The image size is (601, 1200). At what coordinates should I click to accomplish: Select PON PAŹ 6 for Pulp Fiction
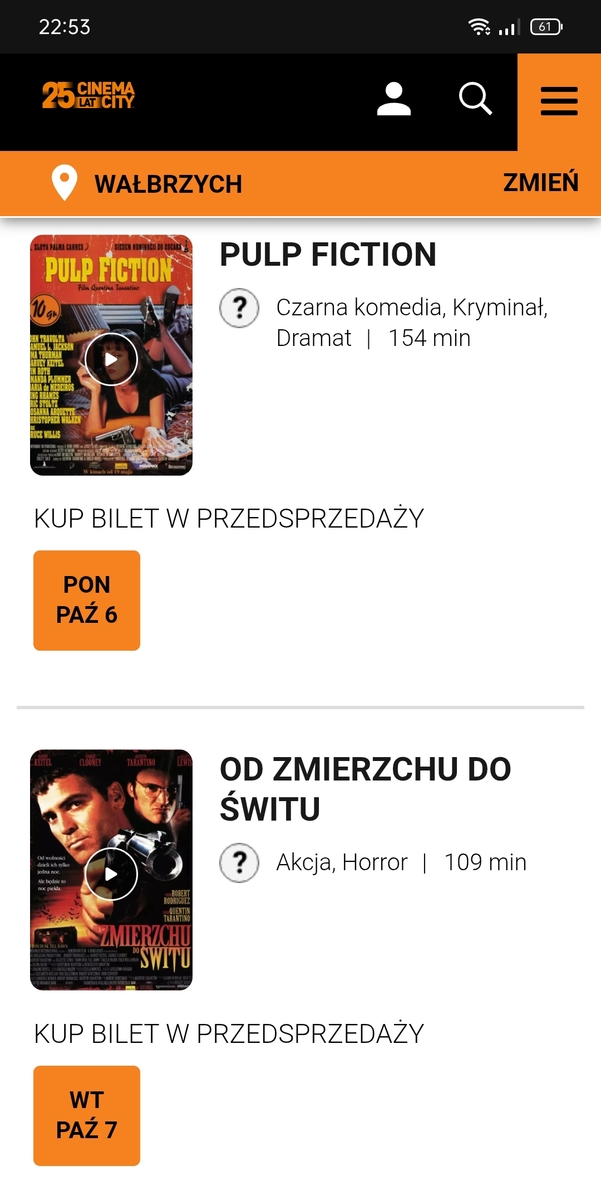87,600
